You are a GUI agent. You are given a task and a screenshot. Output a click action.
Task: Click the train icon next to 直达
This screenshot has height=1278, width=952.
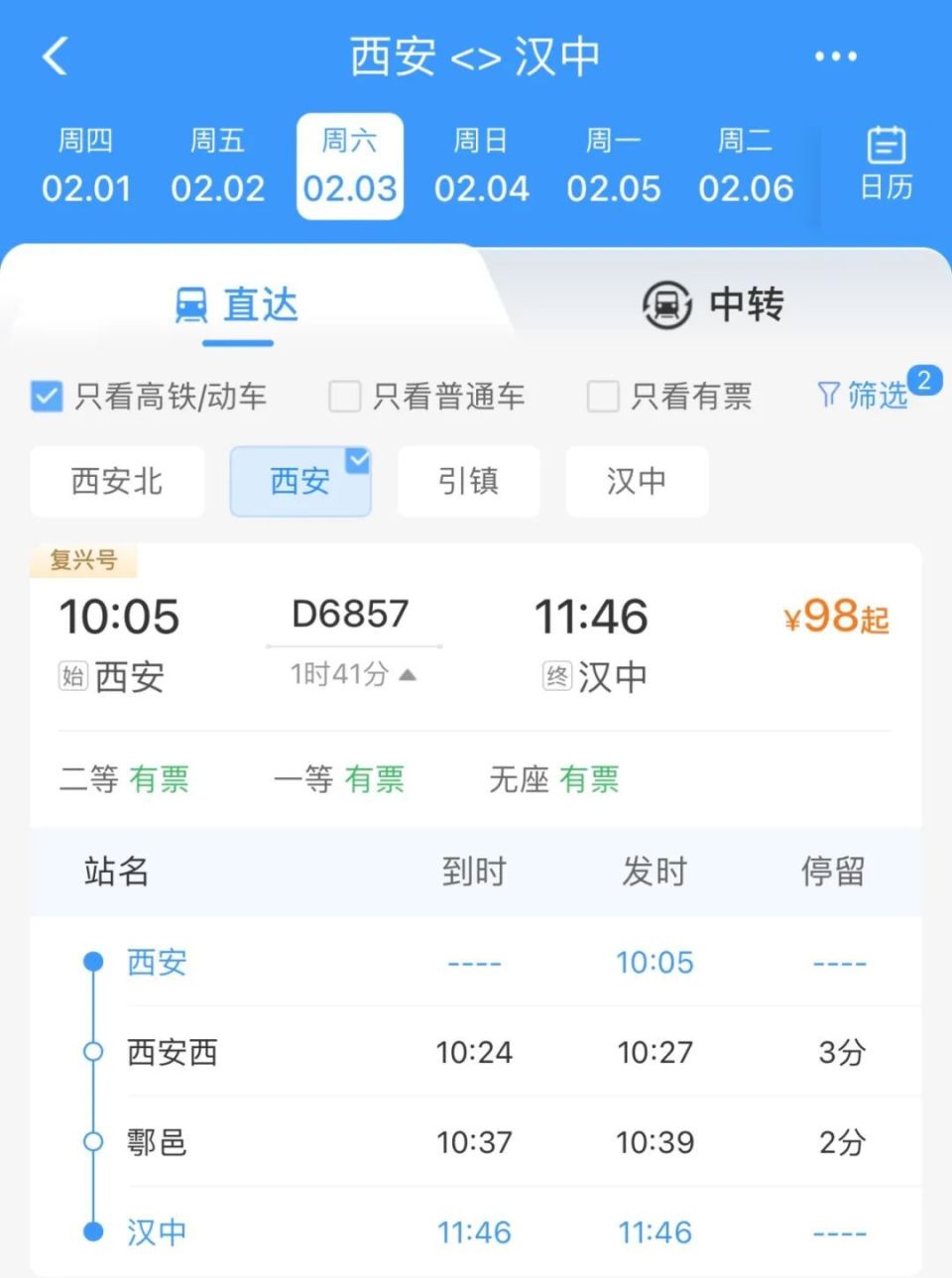[x=189, y=305]
